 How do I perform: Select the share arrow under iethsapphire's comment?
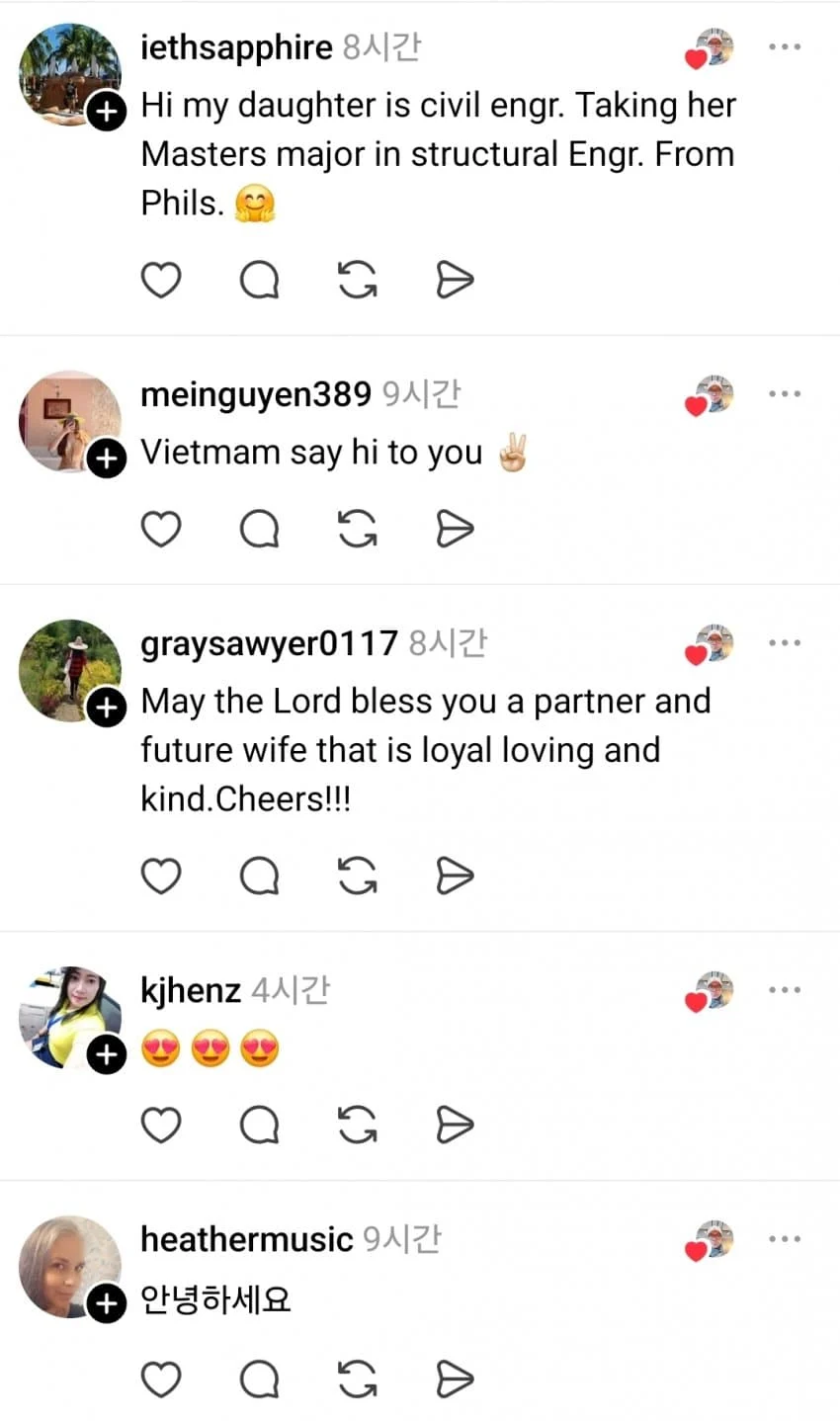pyautogui.click(x=454, y=280)
